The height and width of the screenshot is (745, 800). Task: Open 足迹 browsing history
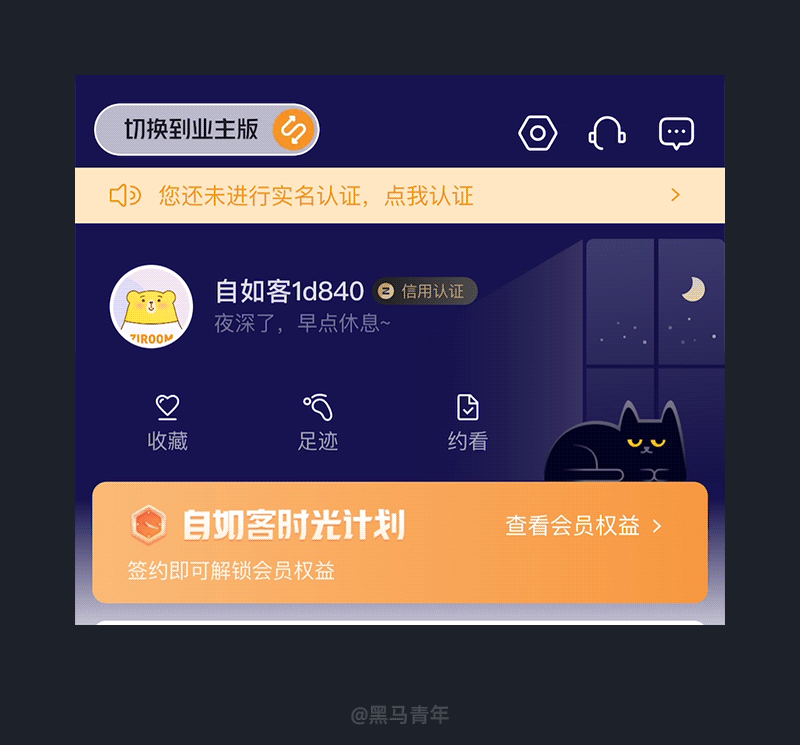[x=318, y=423]
